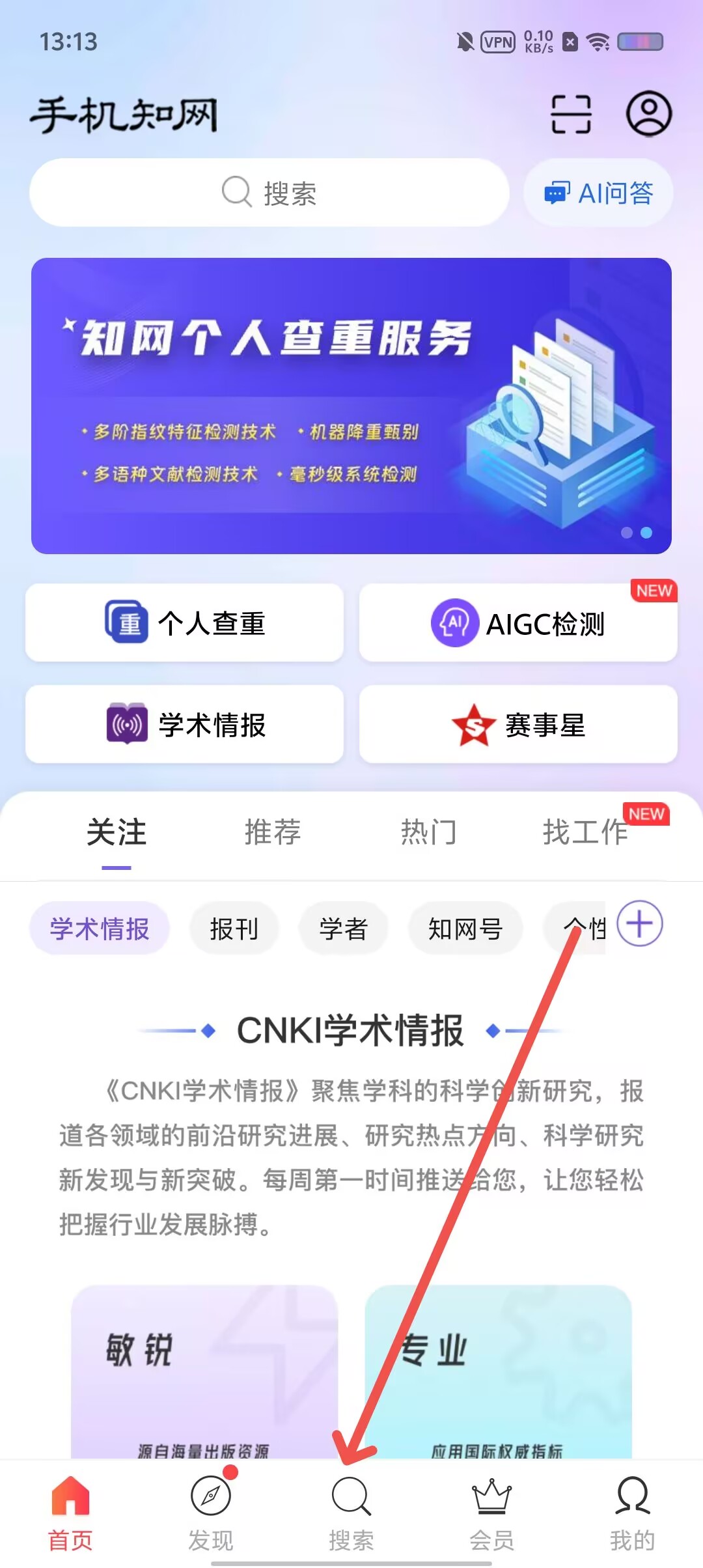Go to 发现 in bottom navigation
This screenshot has height=1568, width=703.
coord(210,1511)
